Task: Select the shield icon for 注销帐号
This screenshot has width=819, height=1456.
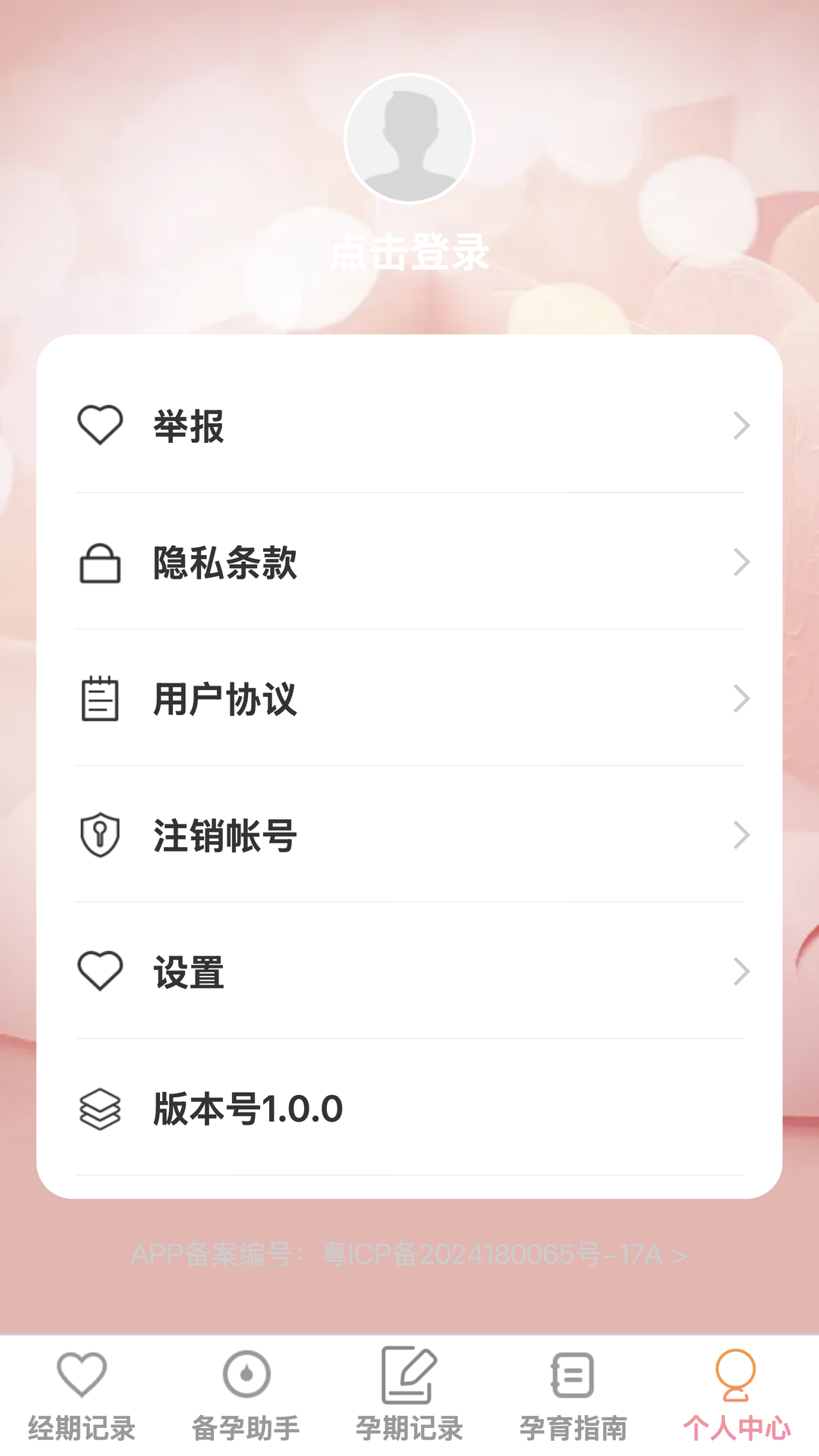Action: (x=101, y=836)
